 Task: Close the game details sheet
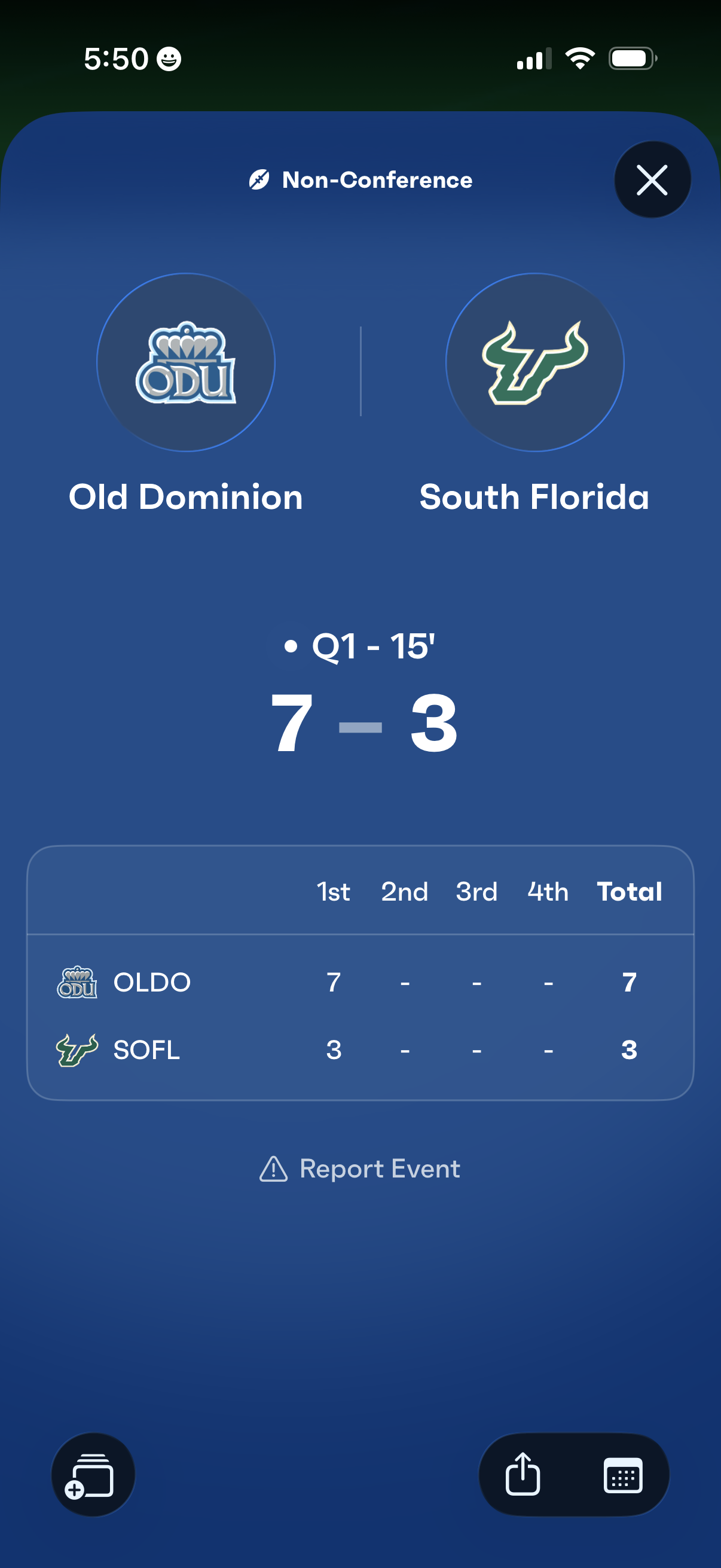(652, 180)
